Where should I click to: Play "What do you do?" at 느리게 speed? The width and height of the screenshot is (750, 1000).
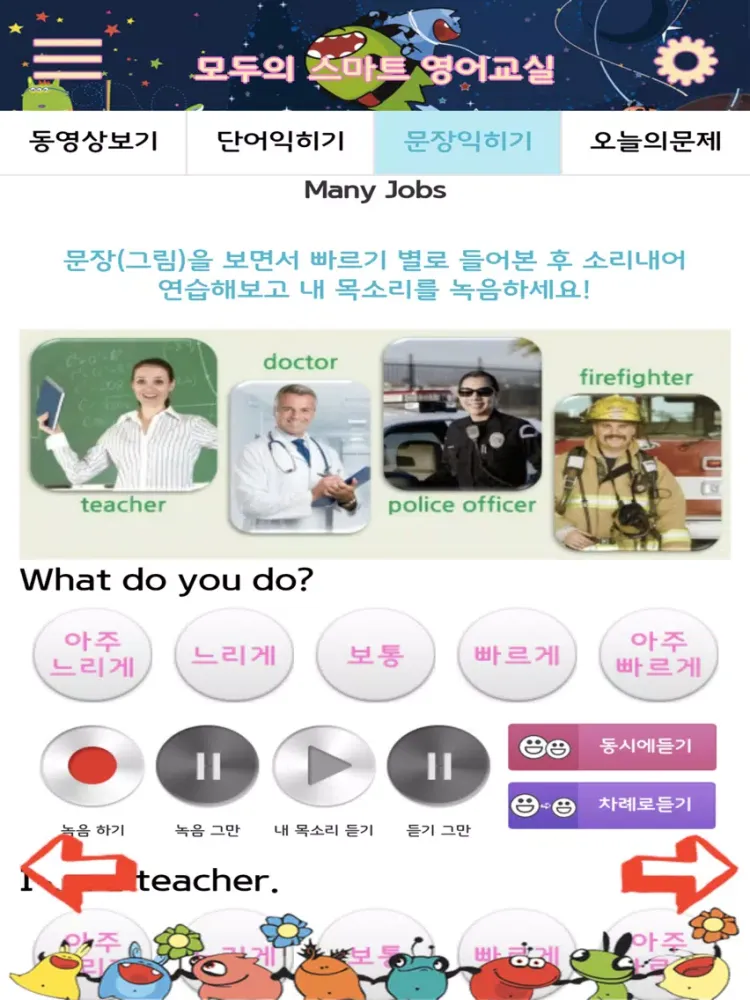tap(234, 655)
